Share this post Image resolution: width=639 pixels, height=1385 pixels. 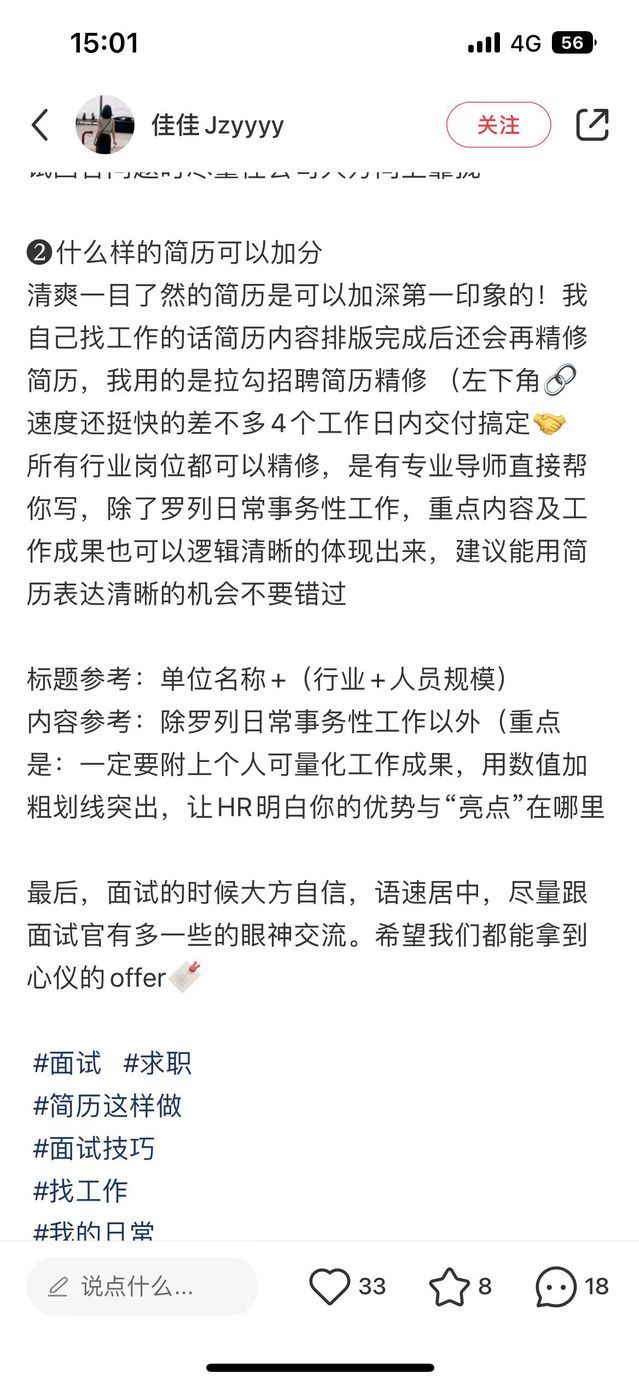tap(592, 125)
